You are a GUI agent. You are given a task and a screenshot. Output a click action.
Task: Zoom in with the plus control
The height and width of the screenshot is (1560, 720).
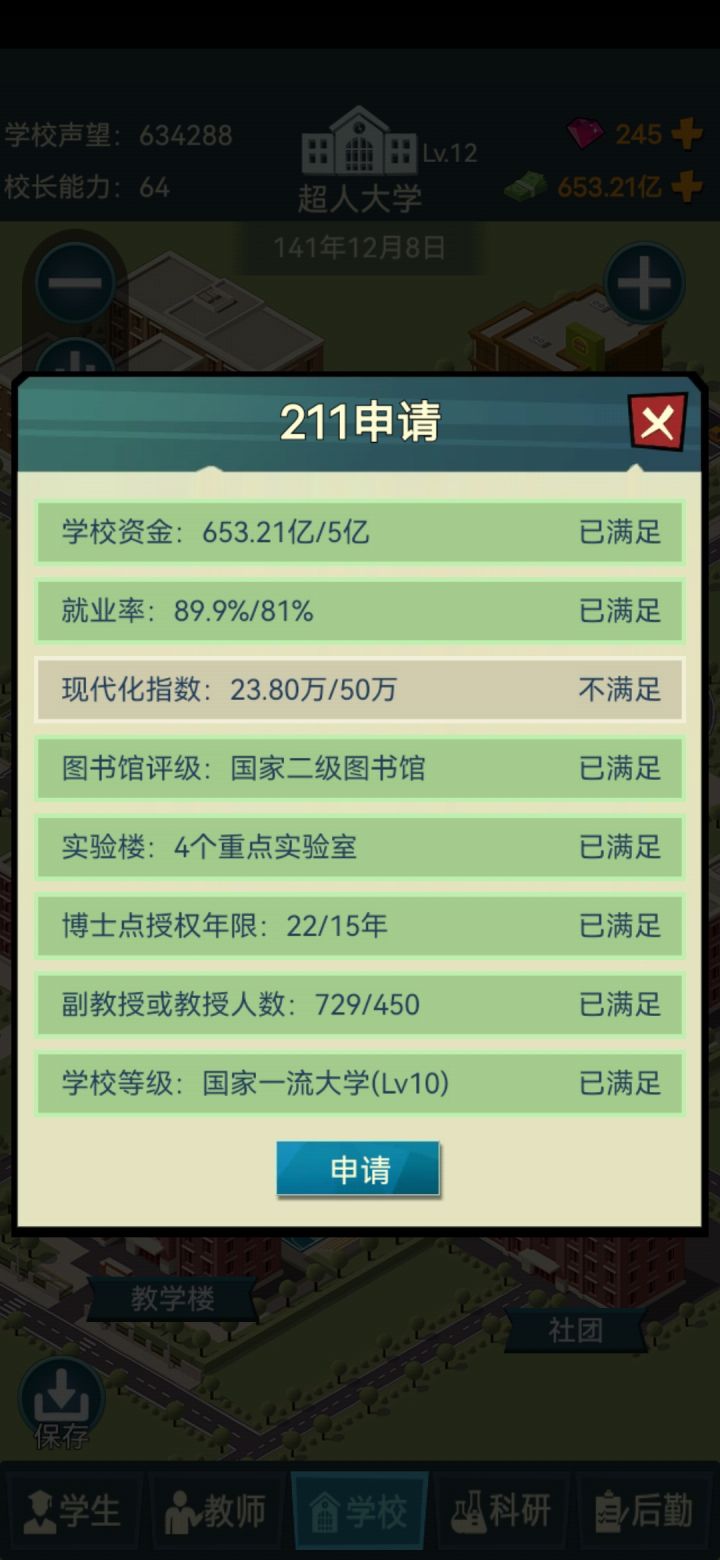click(x=645, y=283)
